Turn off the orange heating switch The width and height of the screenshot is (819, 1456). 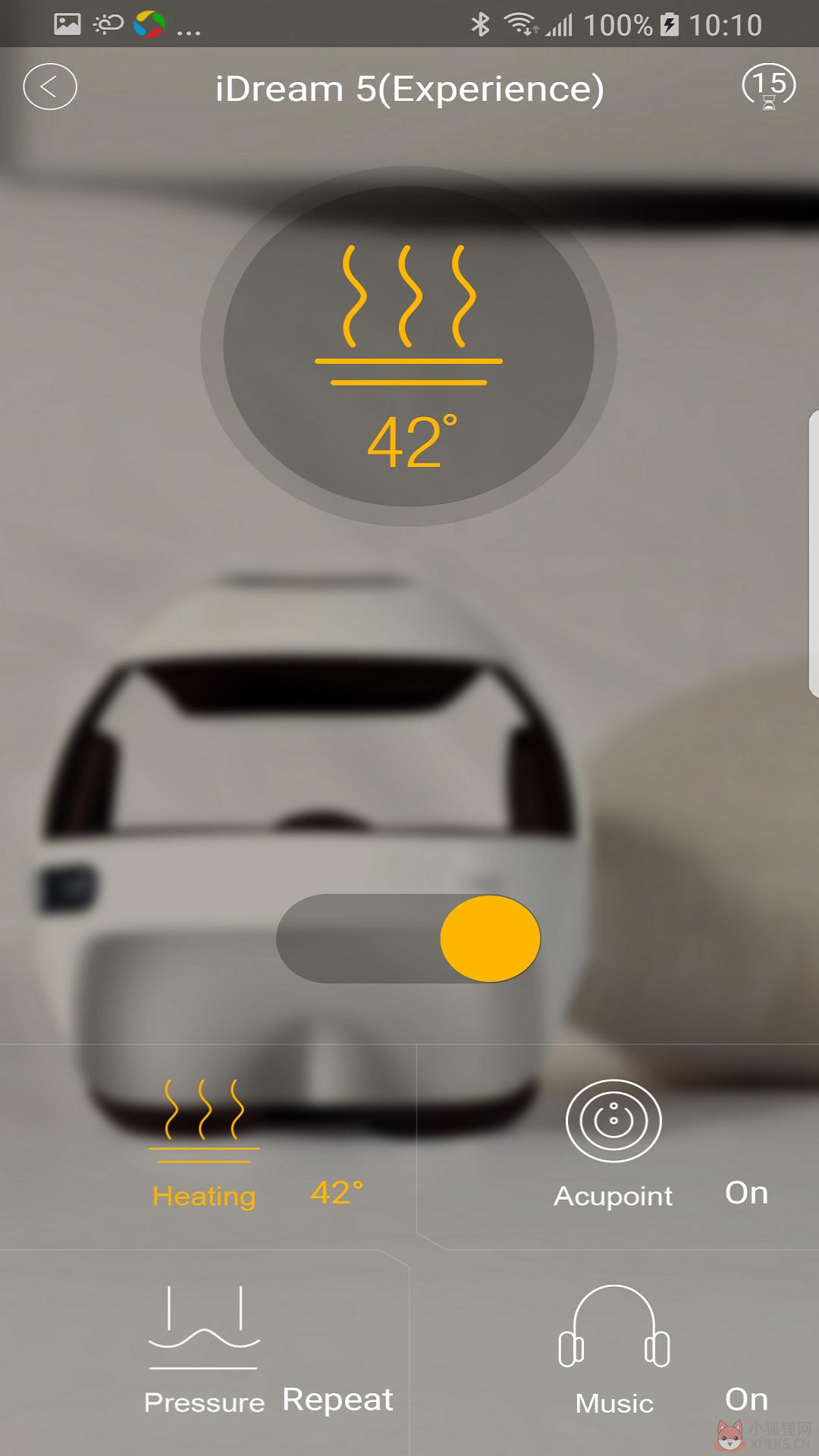(x=409, y=939)
